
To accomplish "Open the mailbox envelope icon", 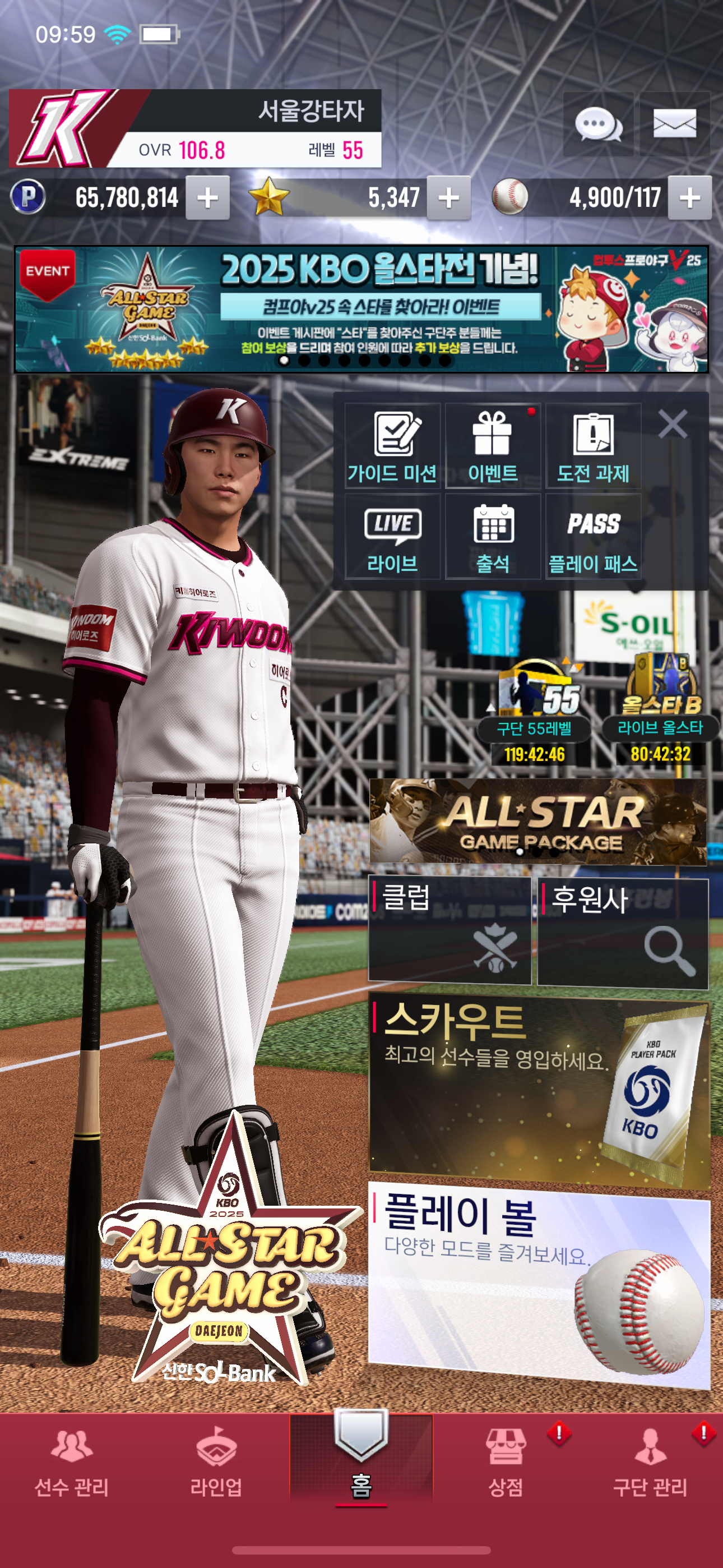I will (x=674, y=125).
